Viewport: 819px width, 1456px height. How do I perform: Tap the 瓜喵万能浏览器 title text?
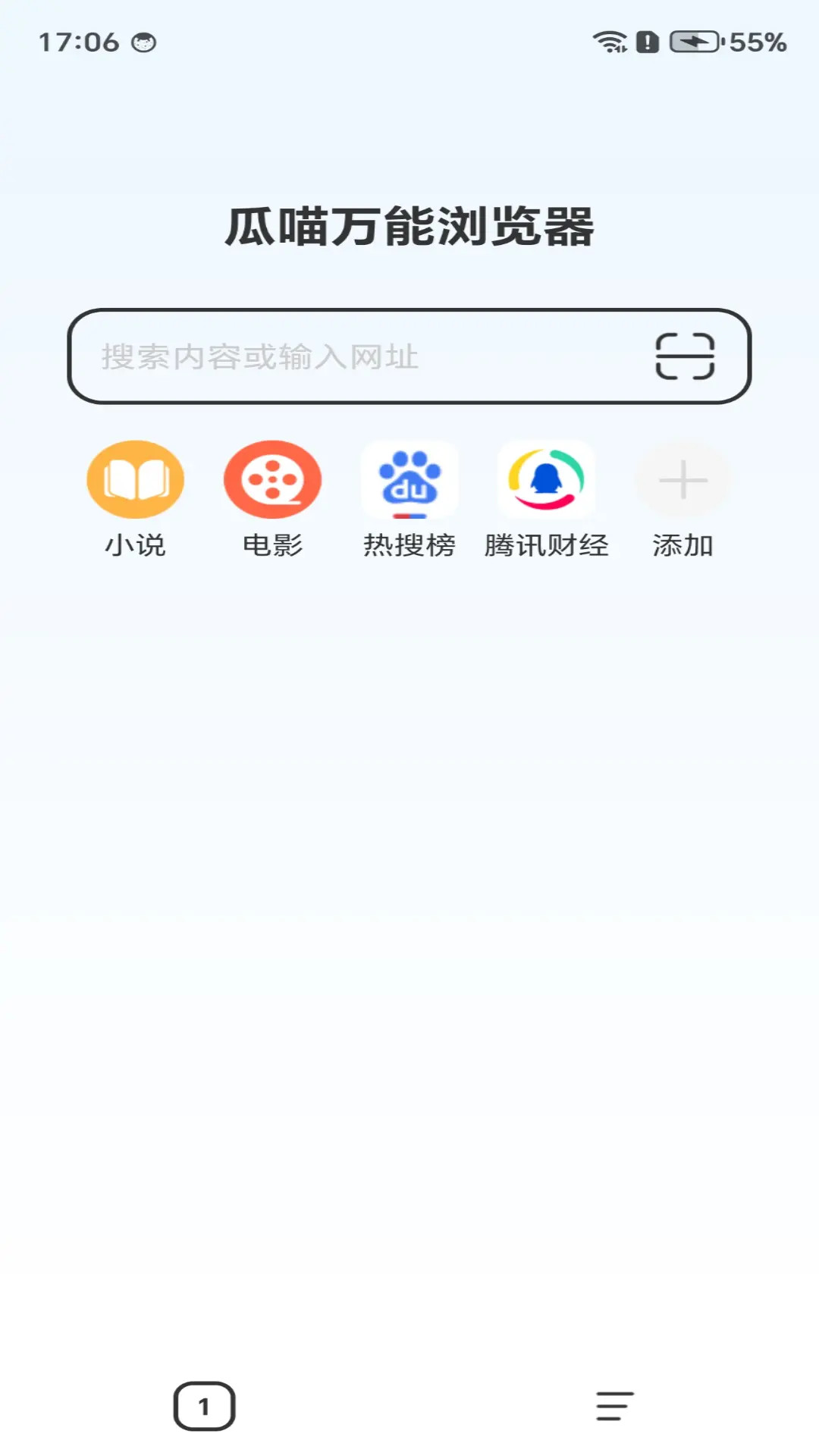tap(409, 227)
